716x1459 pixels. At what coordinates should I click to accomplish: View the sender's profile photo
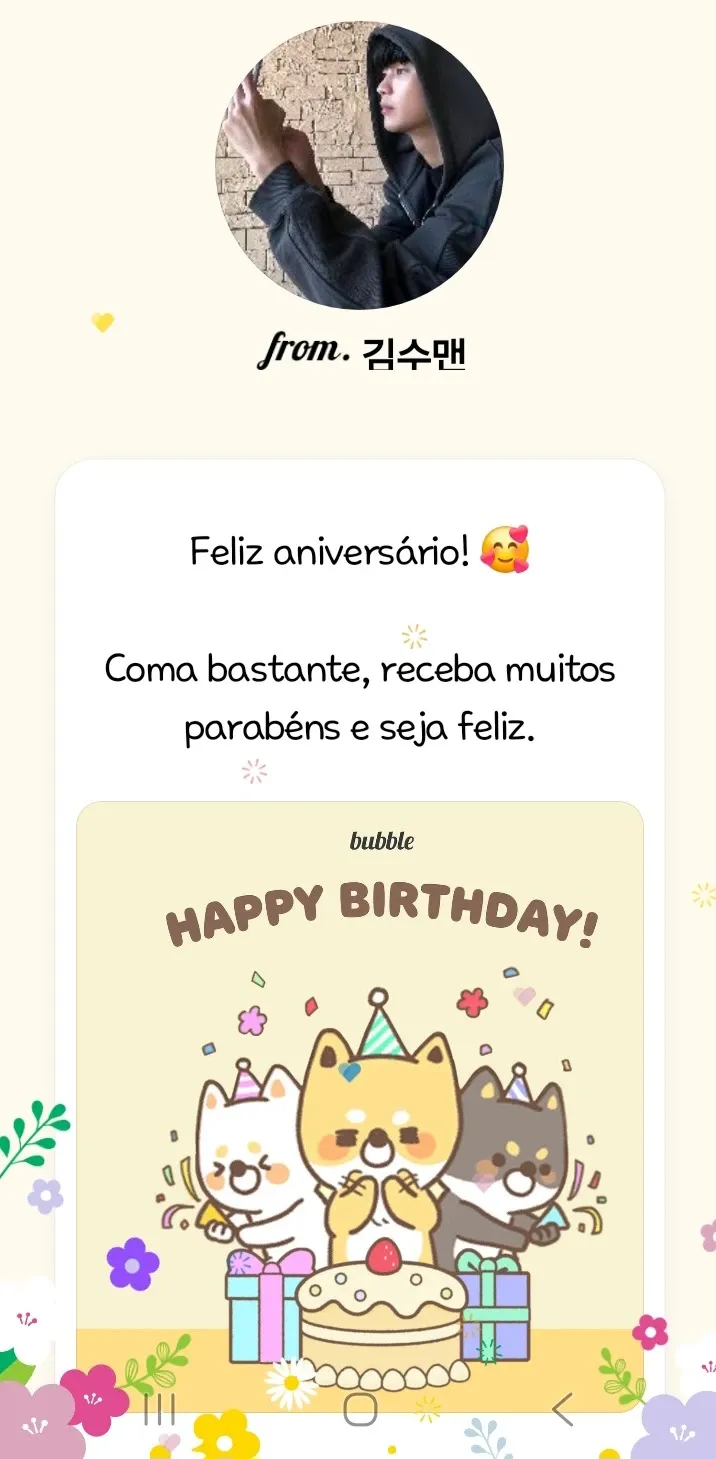(359, 165)
